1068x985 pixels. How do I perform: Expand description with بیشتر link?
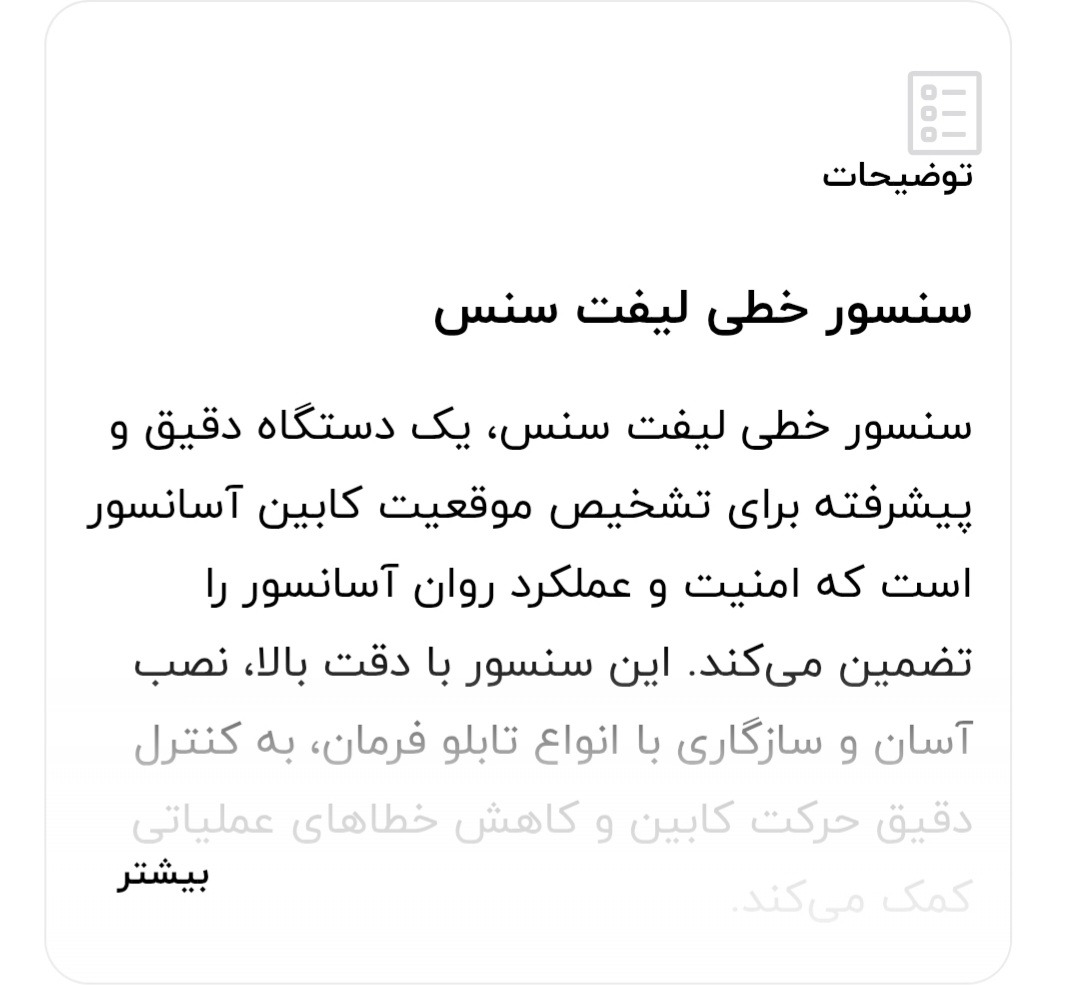click(163, 876)
